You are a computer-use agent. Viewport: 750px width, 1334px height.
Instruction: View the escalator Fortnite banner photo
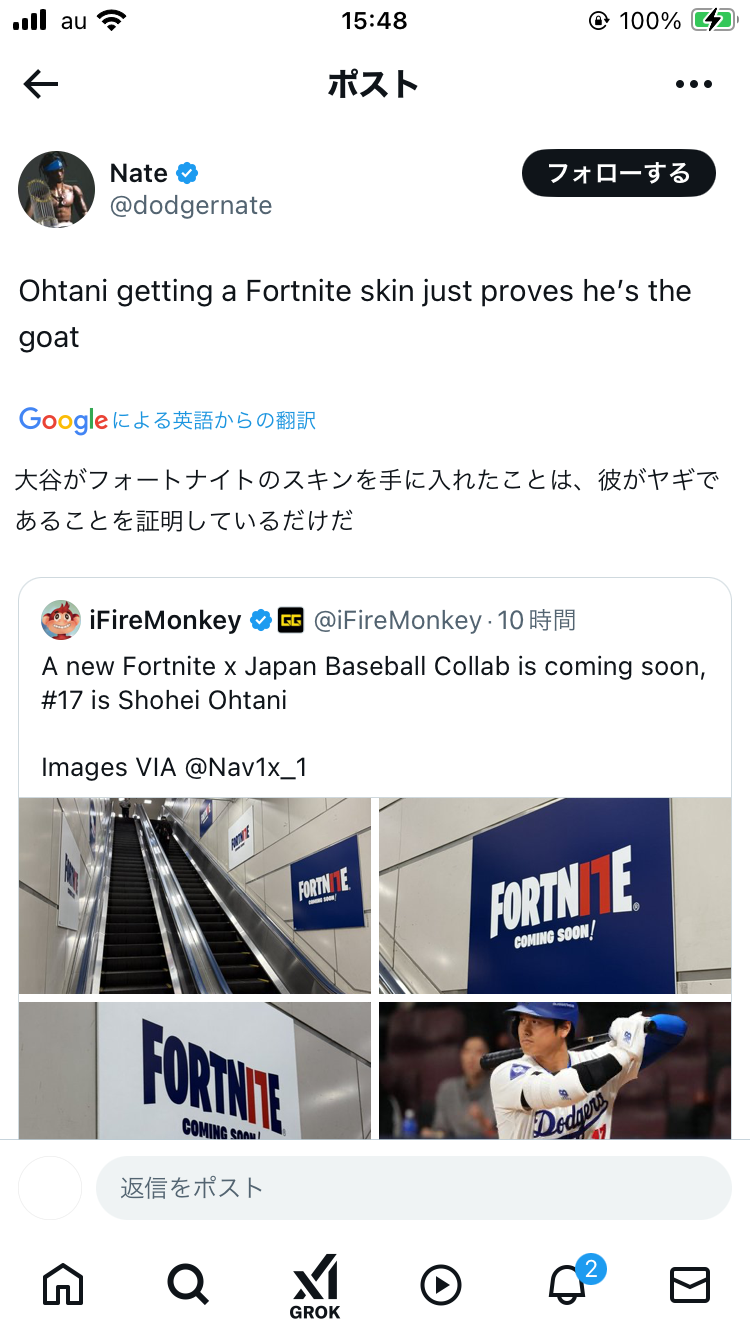[x=195, y=895]
